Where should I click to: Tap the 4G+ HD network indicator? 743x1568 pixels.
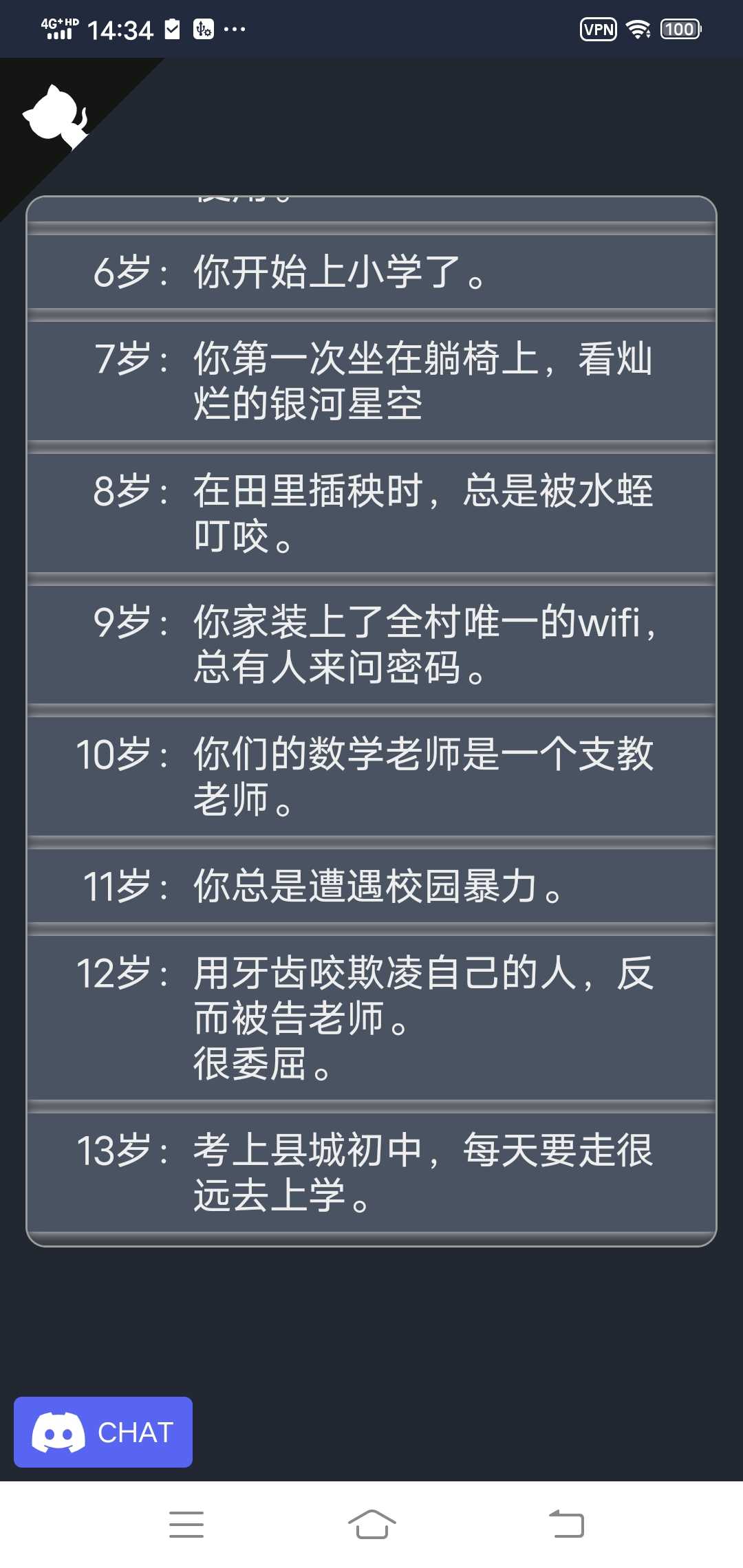(x=58, y=28)
